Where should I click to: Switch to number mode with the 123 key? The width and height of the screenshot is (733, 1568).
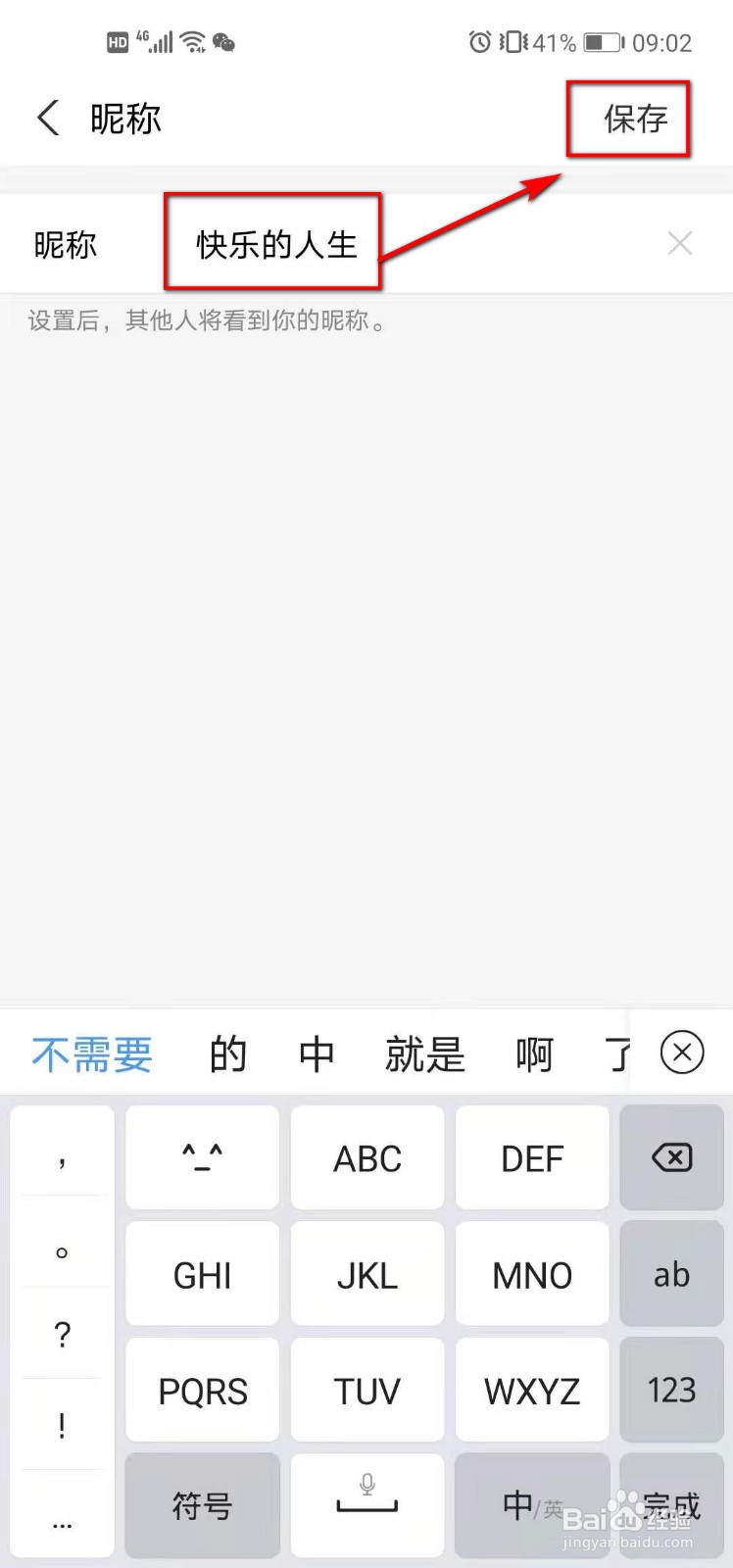click(x=671, y=1390)
